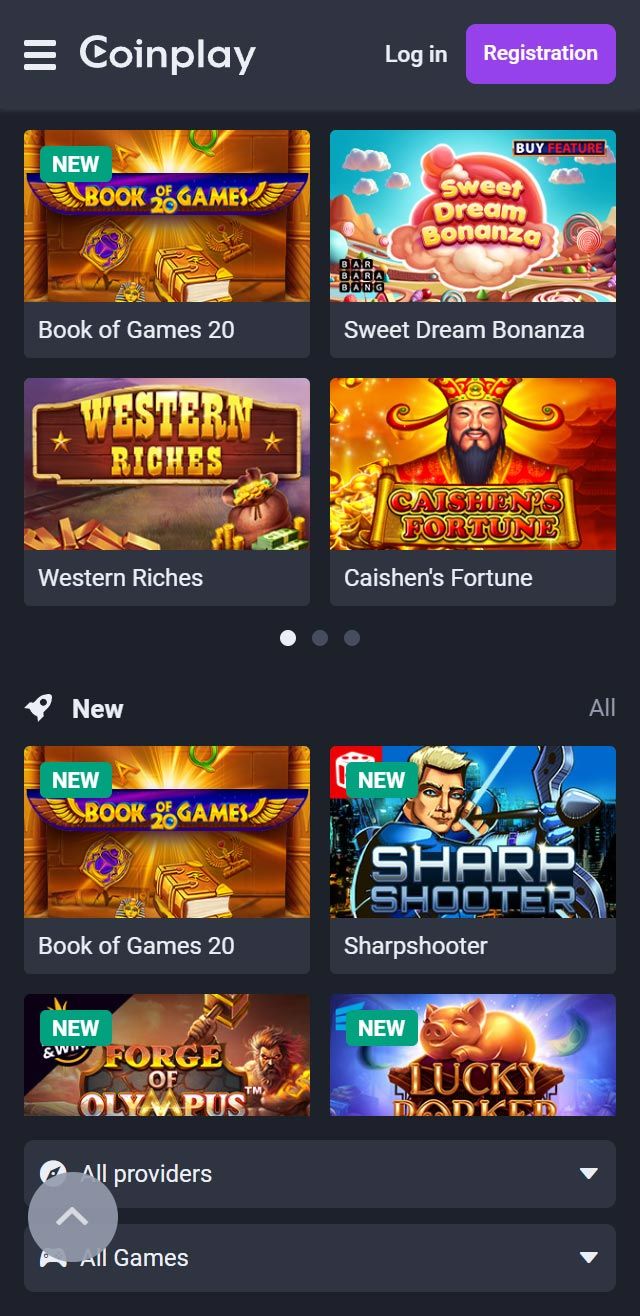The width and height of the screenshot is (640, 1316).
Task: Launch the Western Riches slot
Action: (x=167, y=491)
